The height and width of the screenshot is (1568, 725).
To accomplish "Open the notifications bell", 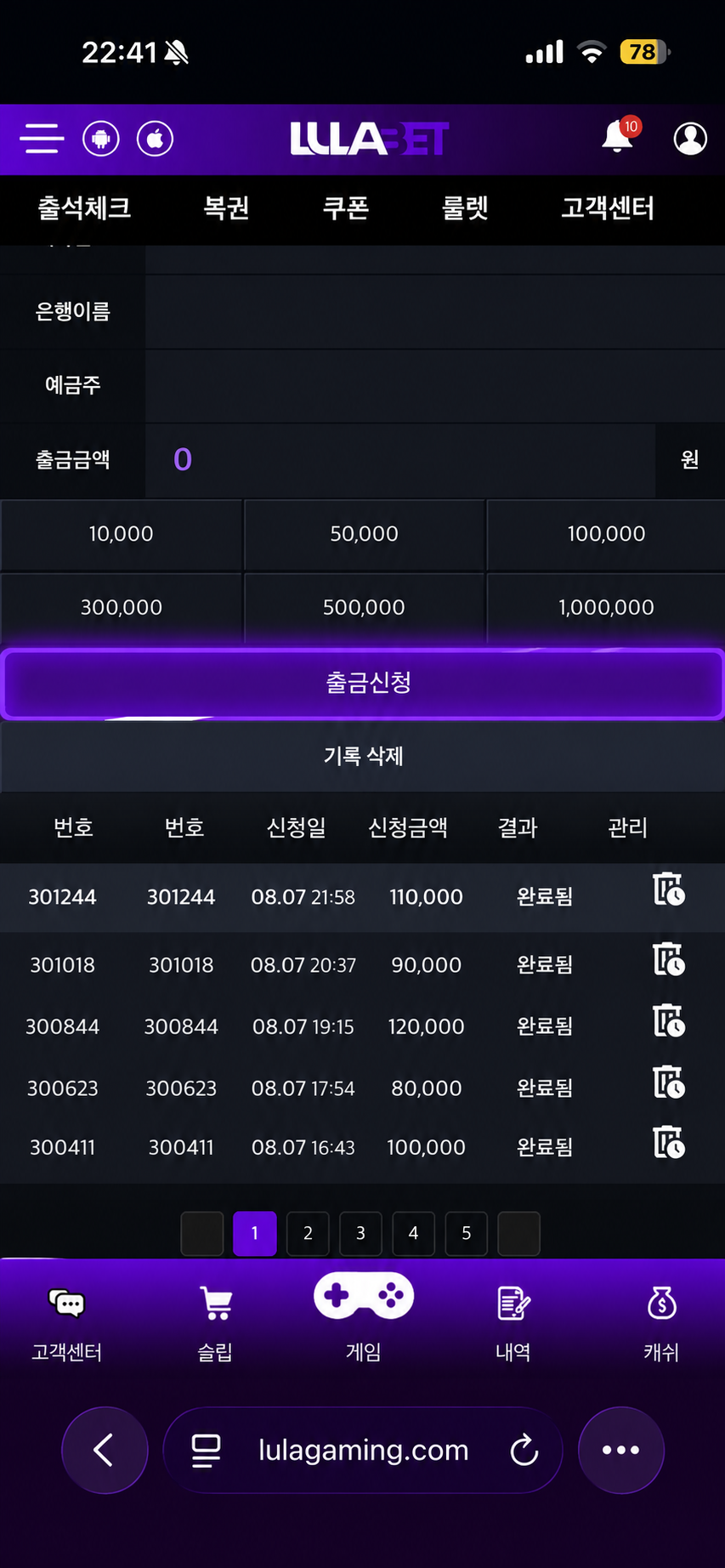I will (x=618, y=137).
